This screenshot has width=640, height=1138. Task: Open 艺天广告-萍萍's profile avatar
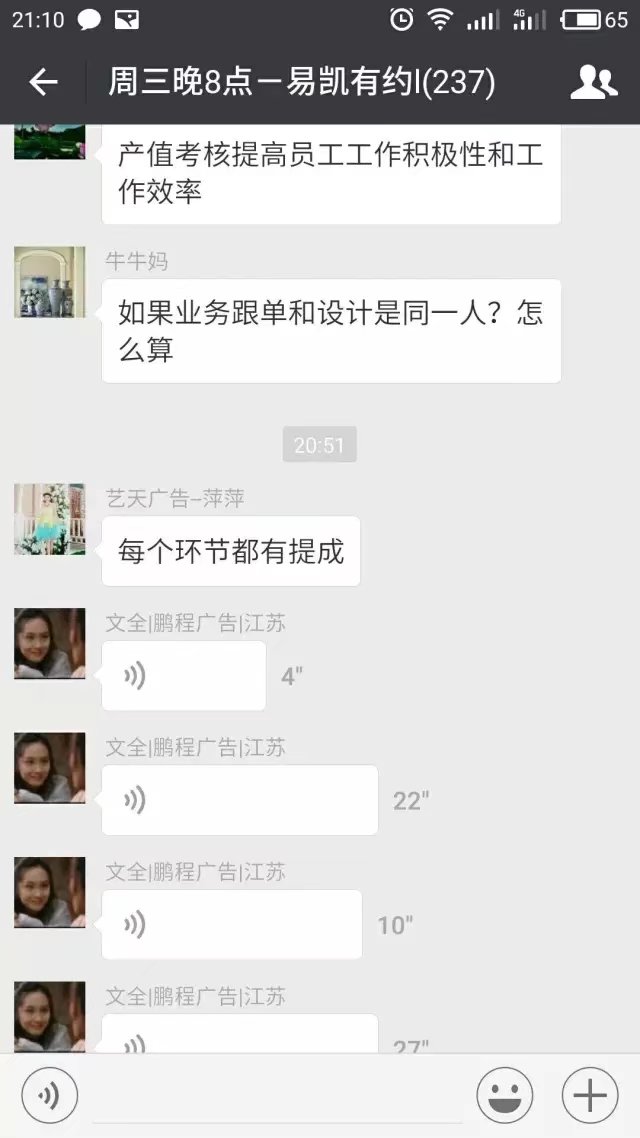(x=49, y=519)
